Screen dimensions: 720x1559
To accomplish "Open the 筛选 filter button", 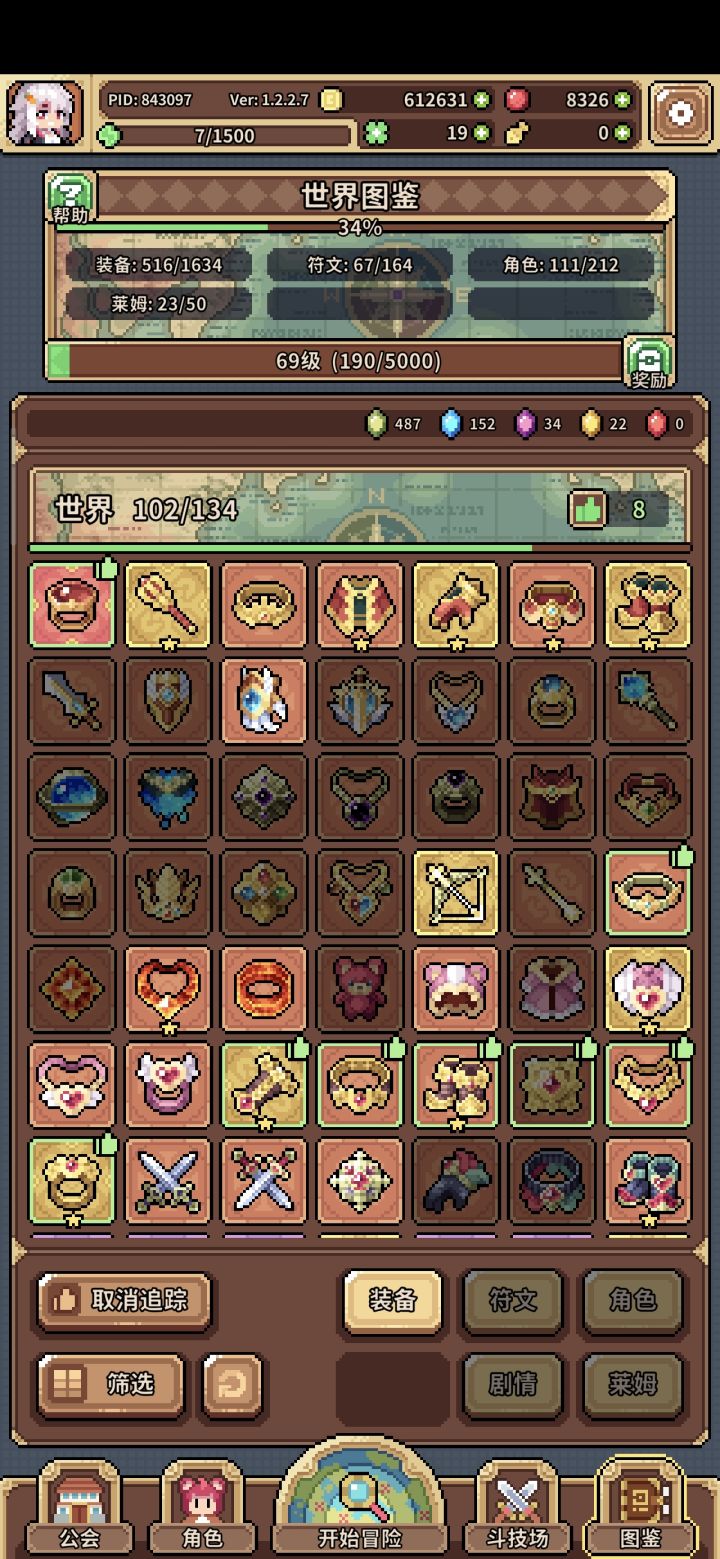I will click(x=111, y=1383).
